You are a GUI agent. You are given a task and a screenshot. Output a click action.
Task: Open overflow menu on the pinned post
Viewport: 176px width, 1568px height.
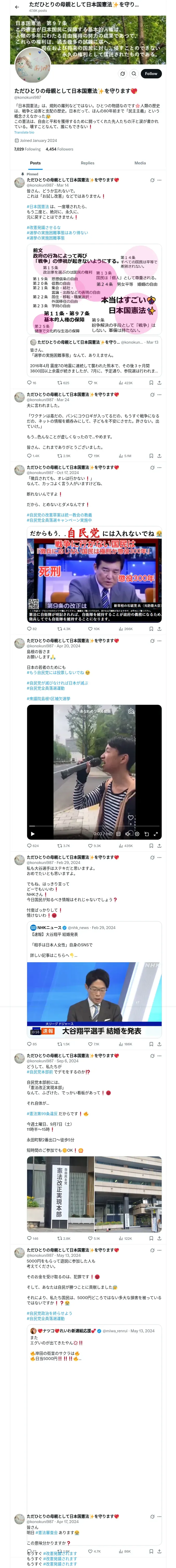pos(159,180)
